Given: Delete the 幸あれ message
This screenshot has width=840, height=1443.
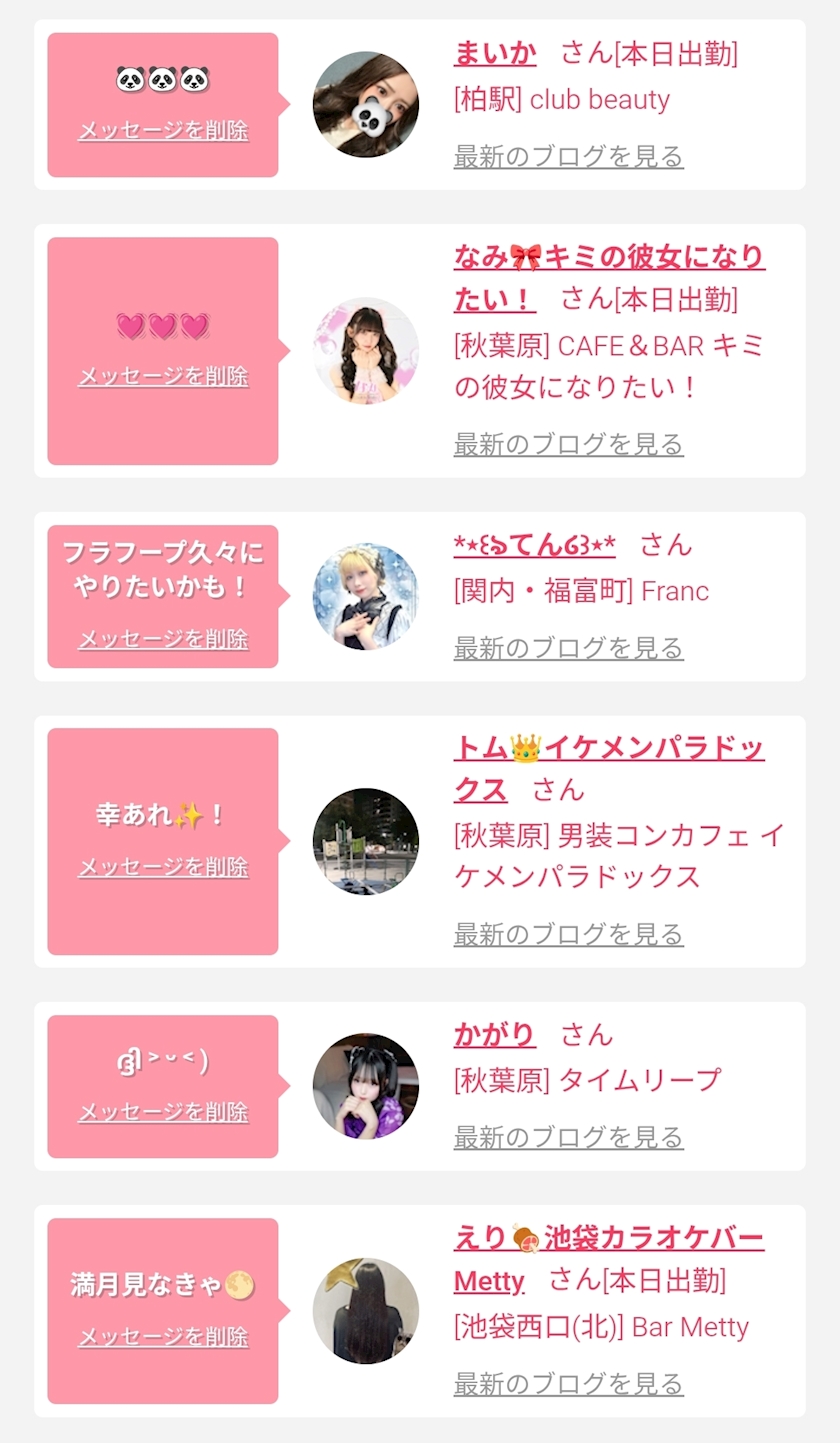Looking at the screenshot, I should (163, 867).
